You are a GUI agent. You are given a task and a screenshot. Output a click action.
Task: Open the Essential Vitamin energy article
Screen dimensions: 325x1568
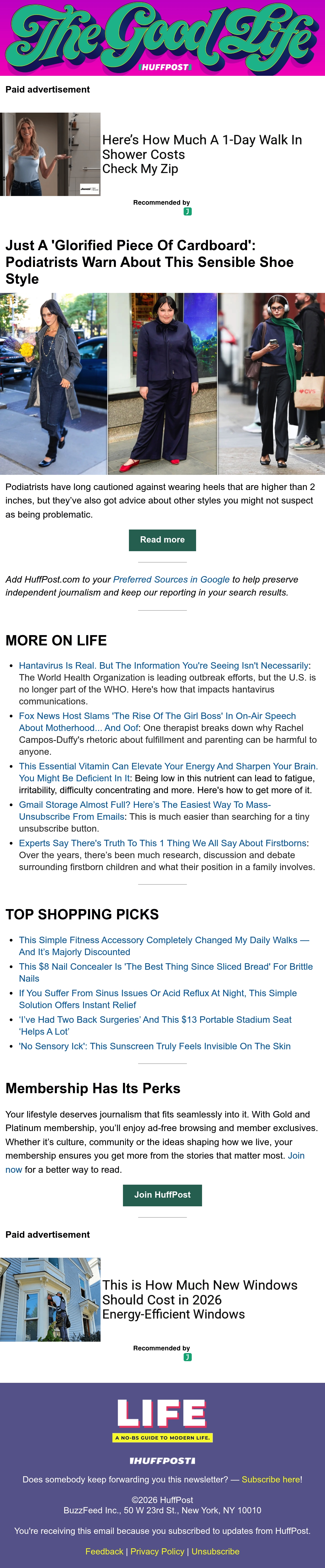click(x=168, y=772)
